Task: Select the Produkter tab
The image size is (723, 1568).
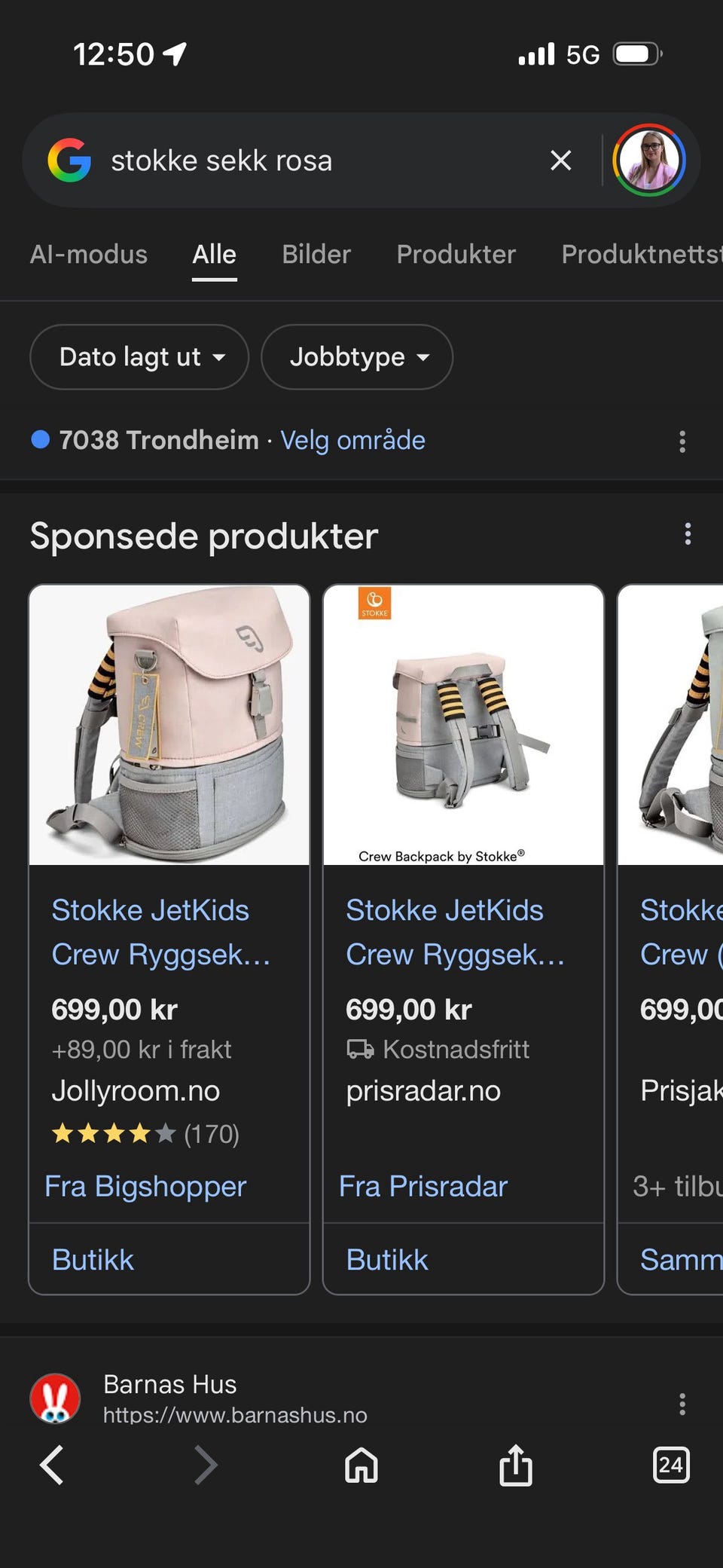Action: coord(455,254)
